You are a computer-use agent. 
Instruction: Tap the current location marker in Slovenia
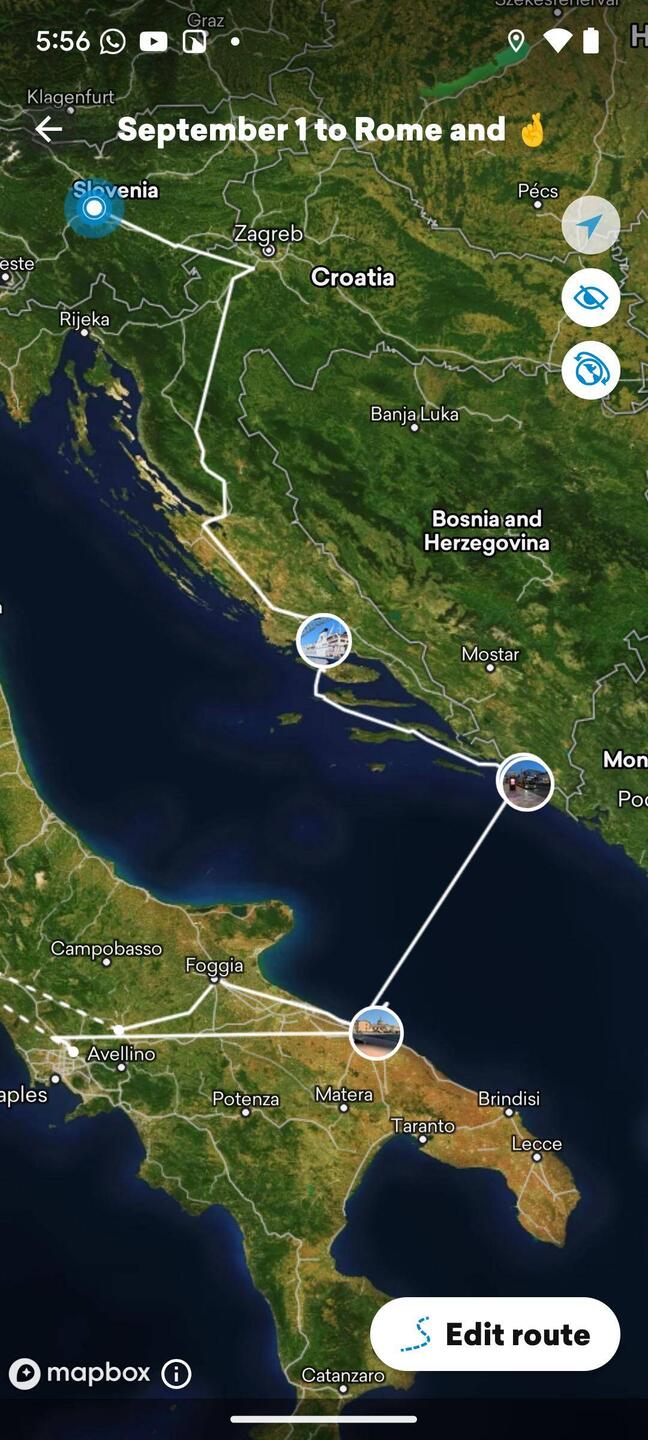click(94, 208)
